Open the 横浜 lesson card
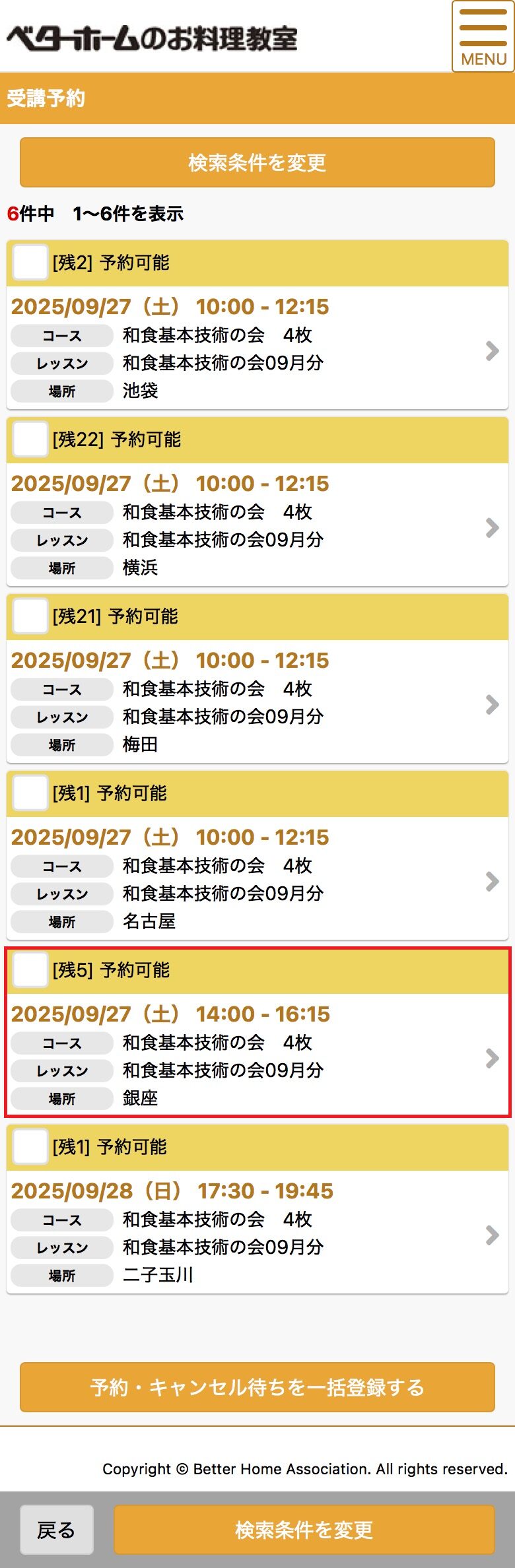This screenshot has height=1568, width=515. click(x=257, y=527)
